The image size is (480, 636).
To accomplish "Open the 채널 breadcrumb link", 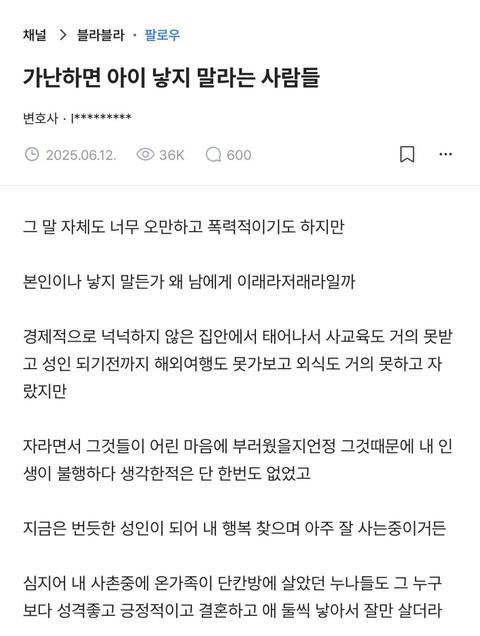I will coord(34,35).
